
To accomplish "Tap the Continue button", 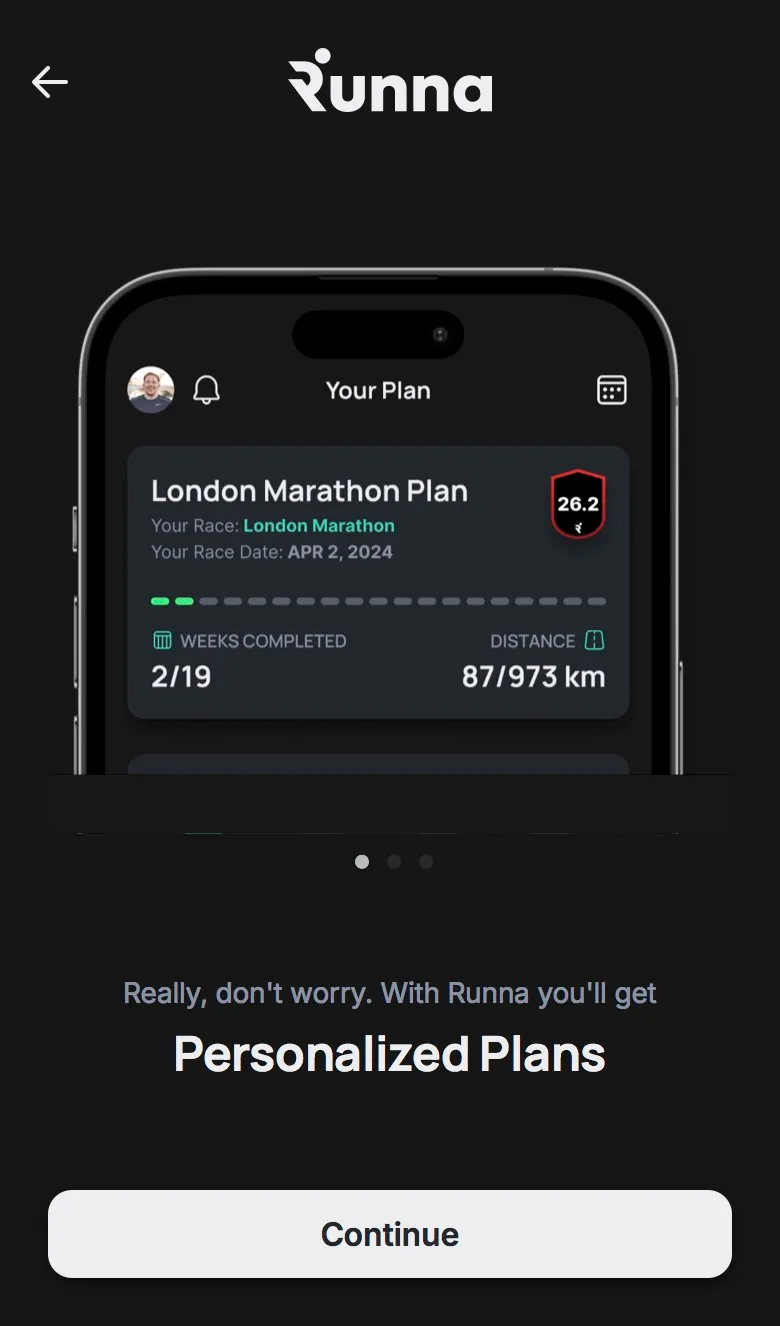I will click(x=390, y=1233).
